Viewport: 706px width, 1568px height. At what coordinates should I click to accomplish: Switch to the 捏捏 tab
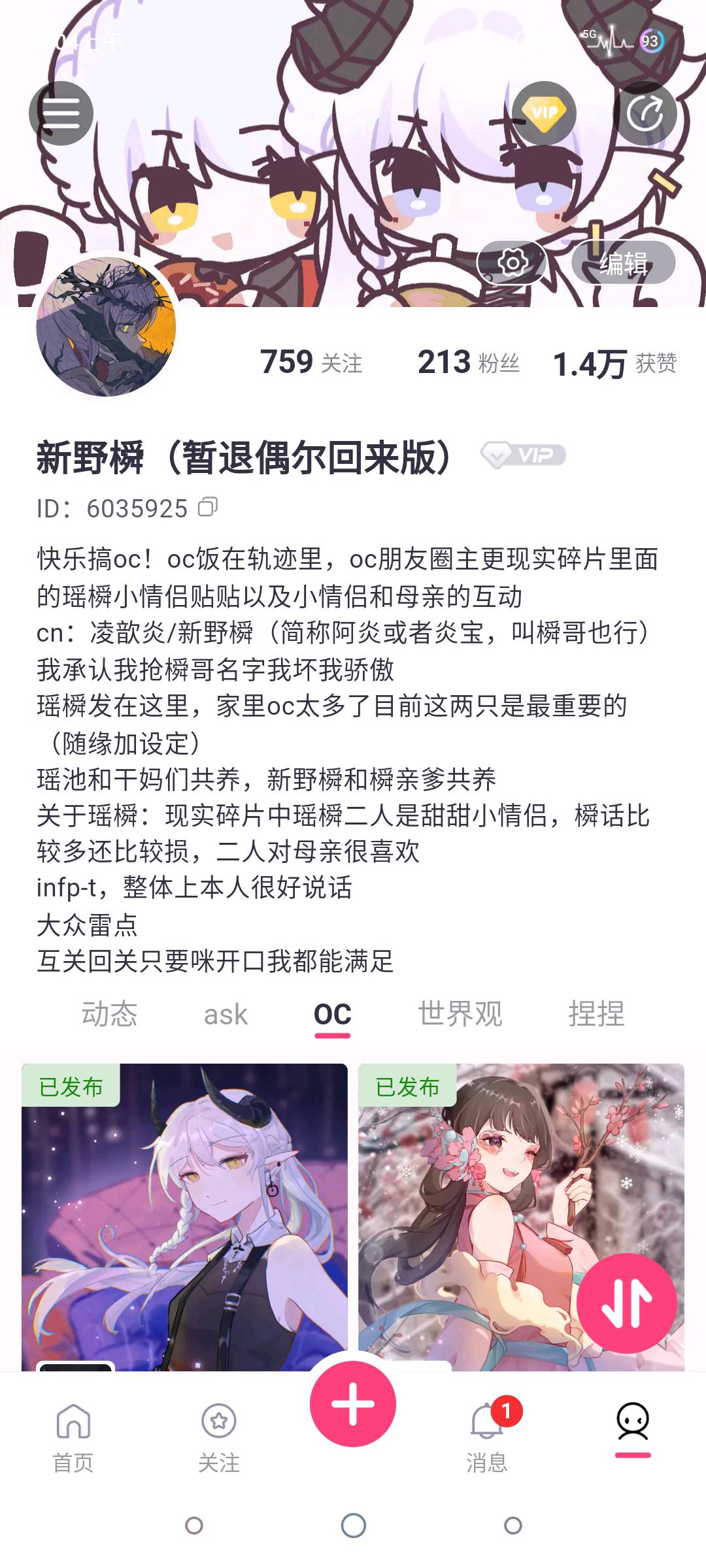tap(596, 1014)
